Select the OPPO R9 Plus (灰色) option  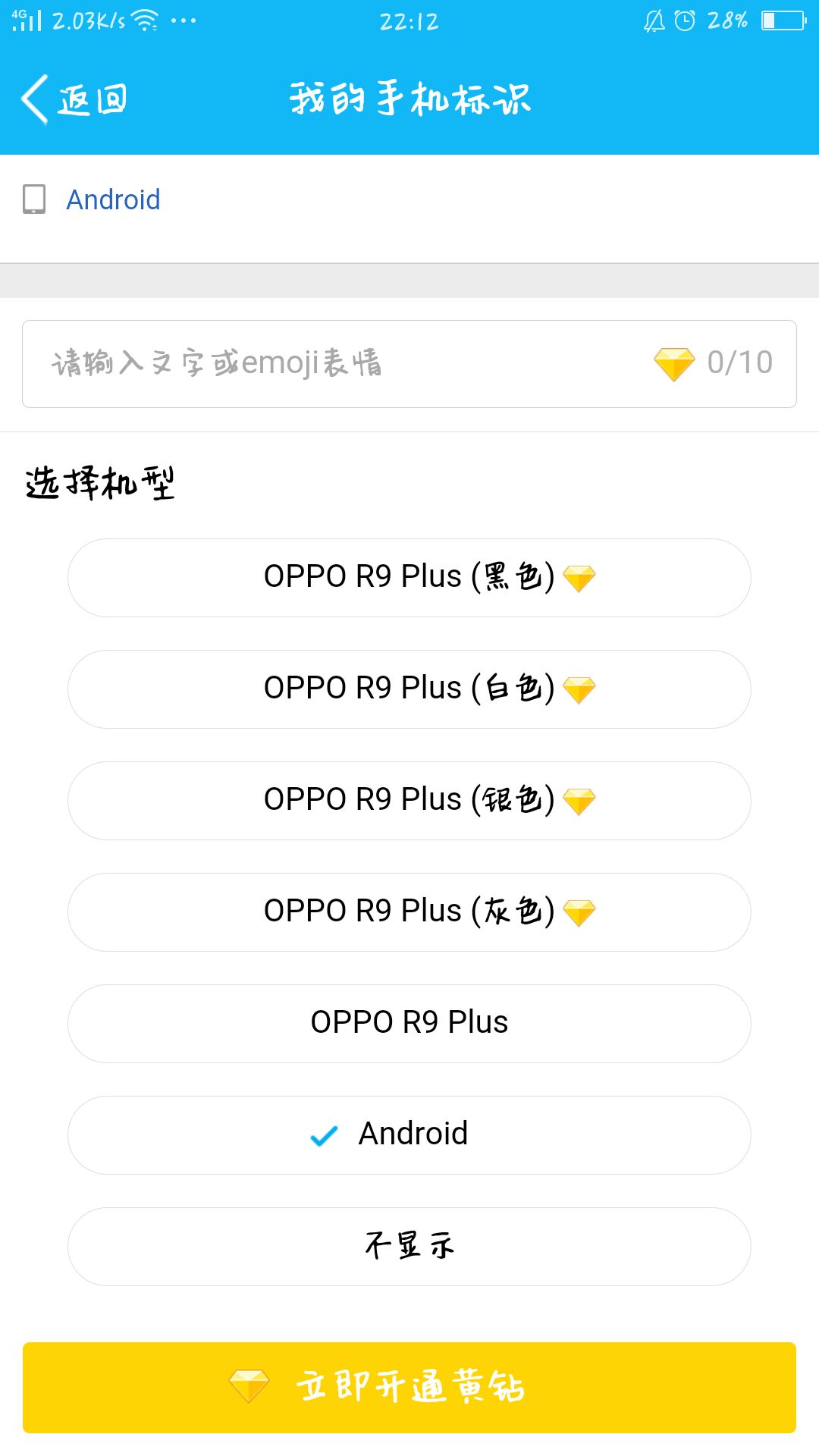(x=409, y=912)
